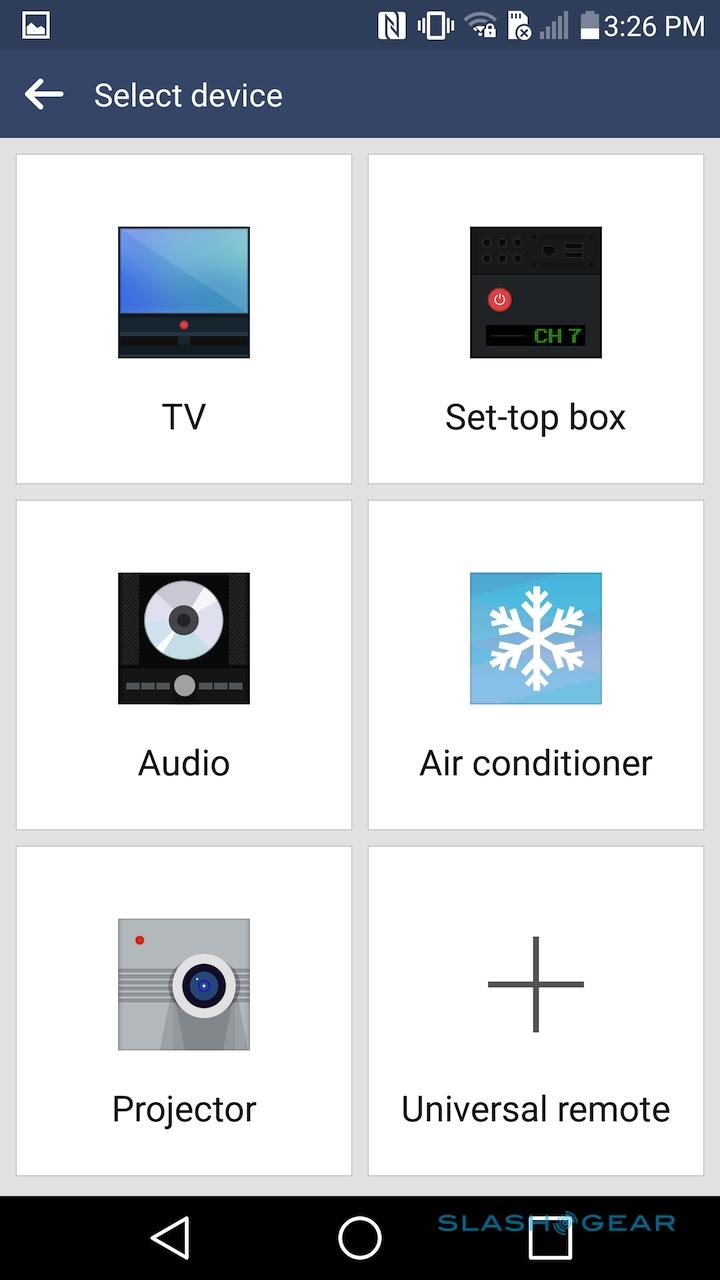Choose Set-top box as the device
The width and height of the screenshot is (720, 1280).
[536, 319]
